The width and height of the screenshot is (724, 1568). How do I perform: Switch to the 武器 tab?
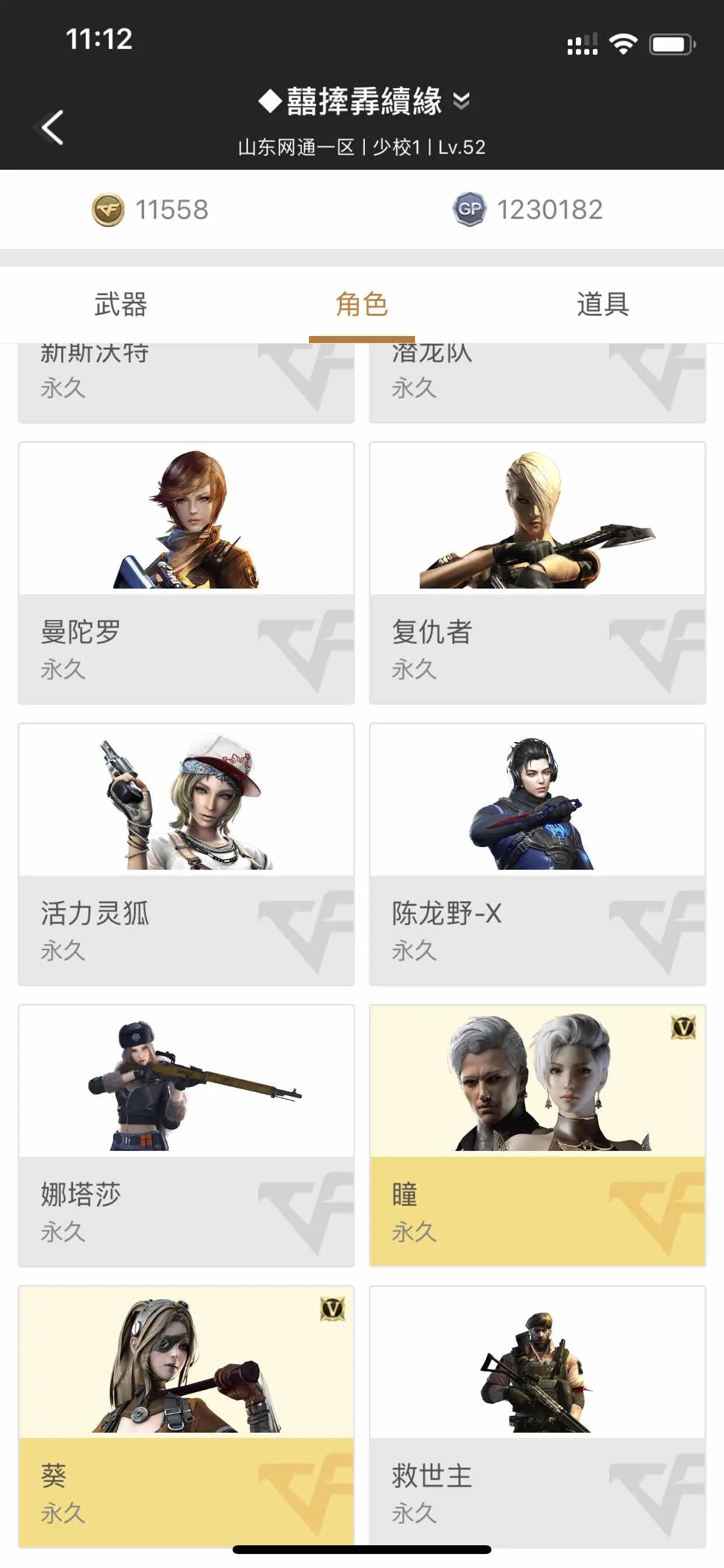click(x=121, y=304)
